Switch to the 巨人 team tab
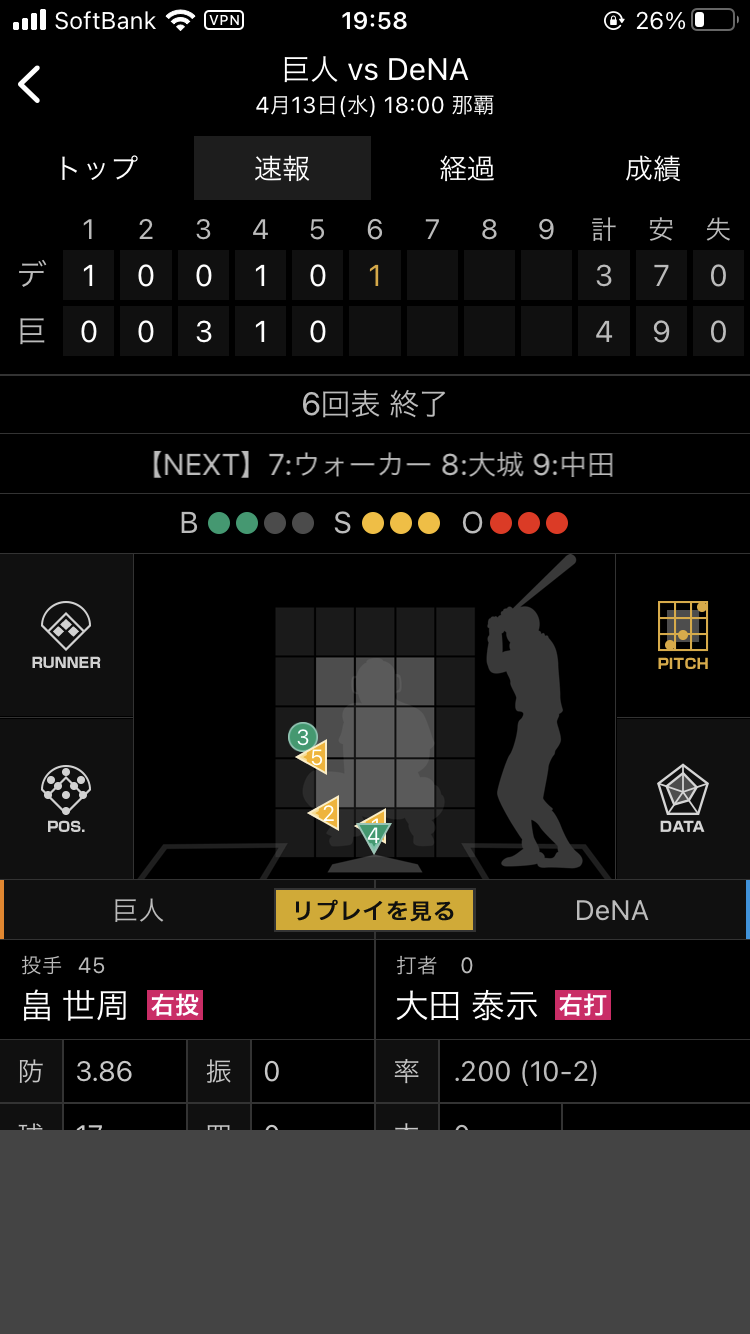The height and width of the screenshot is (1334, 750). 138,910
